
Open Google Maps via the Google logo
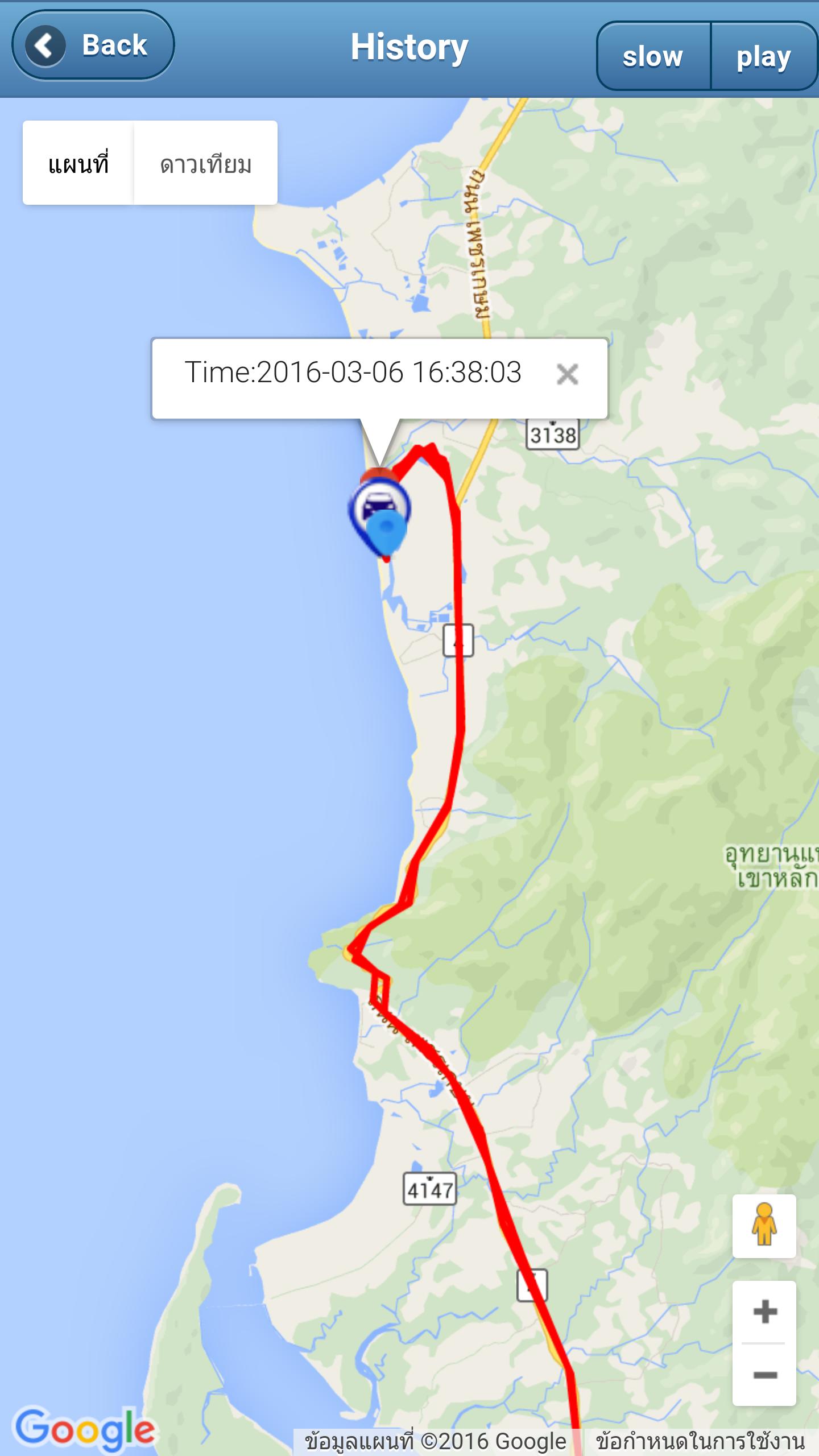85,1429
